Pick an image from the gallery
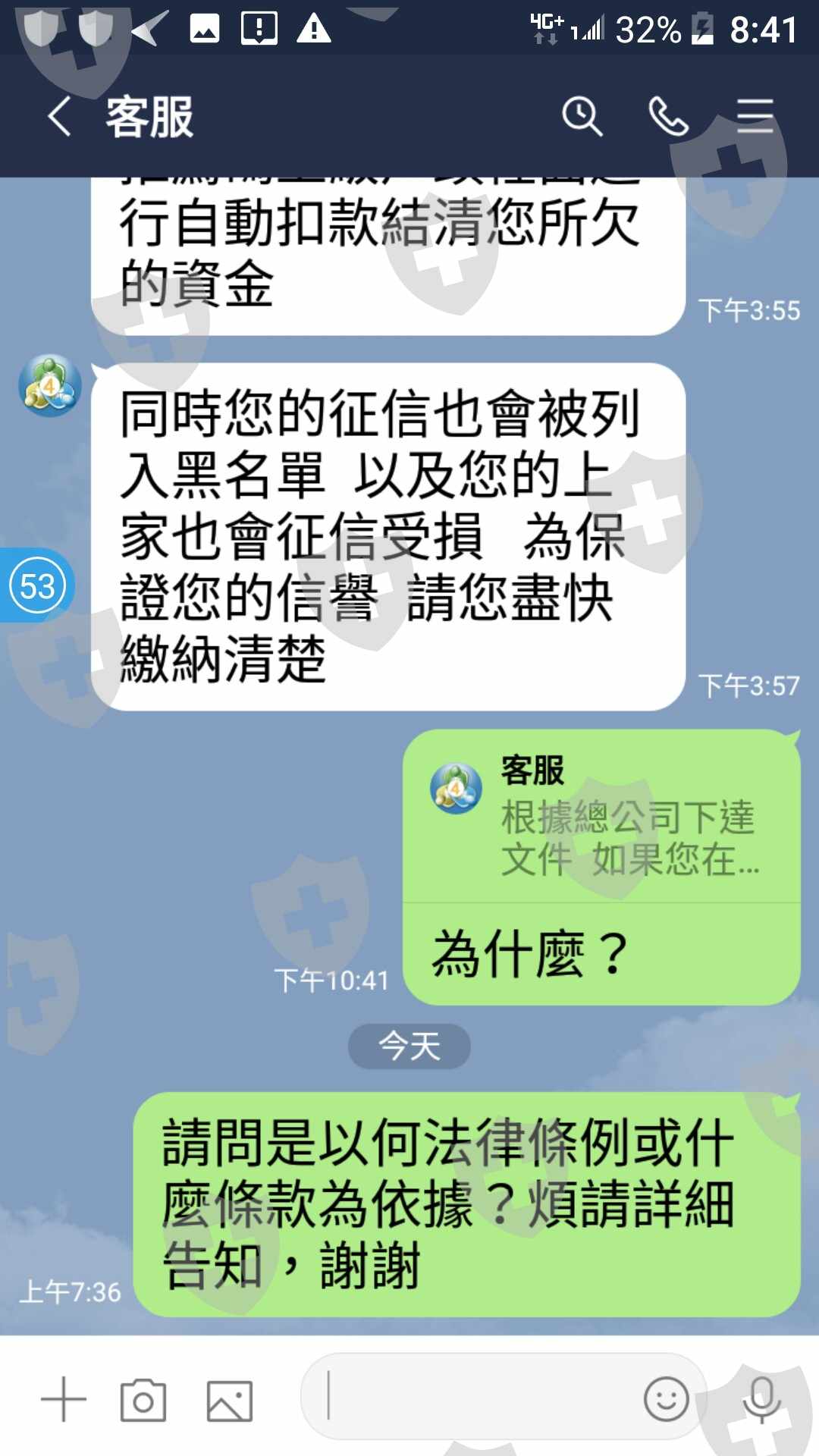 coord(230,1400)
